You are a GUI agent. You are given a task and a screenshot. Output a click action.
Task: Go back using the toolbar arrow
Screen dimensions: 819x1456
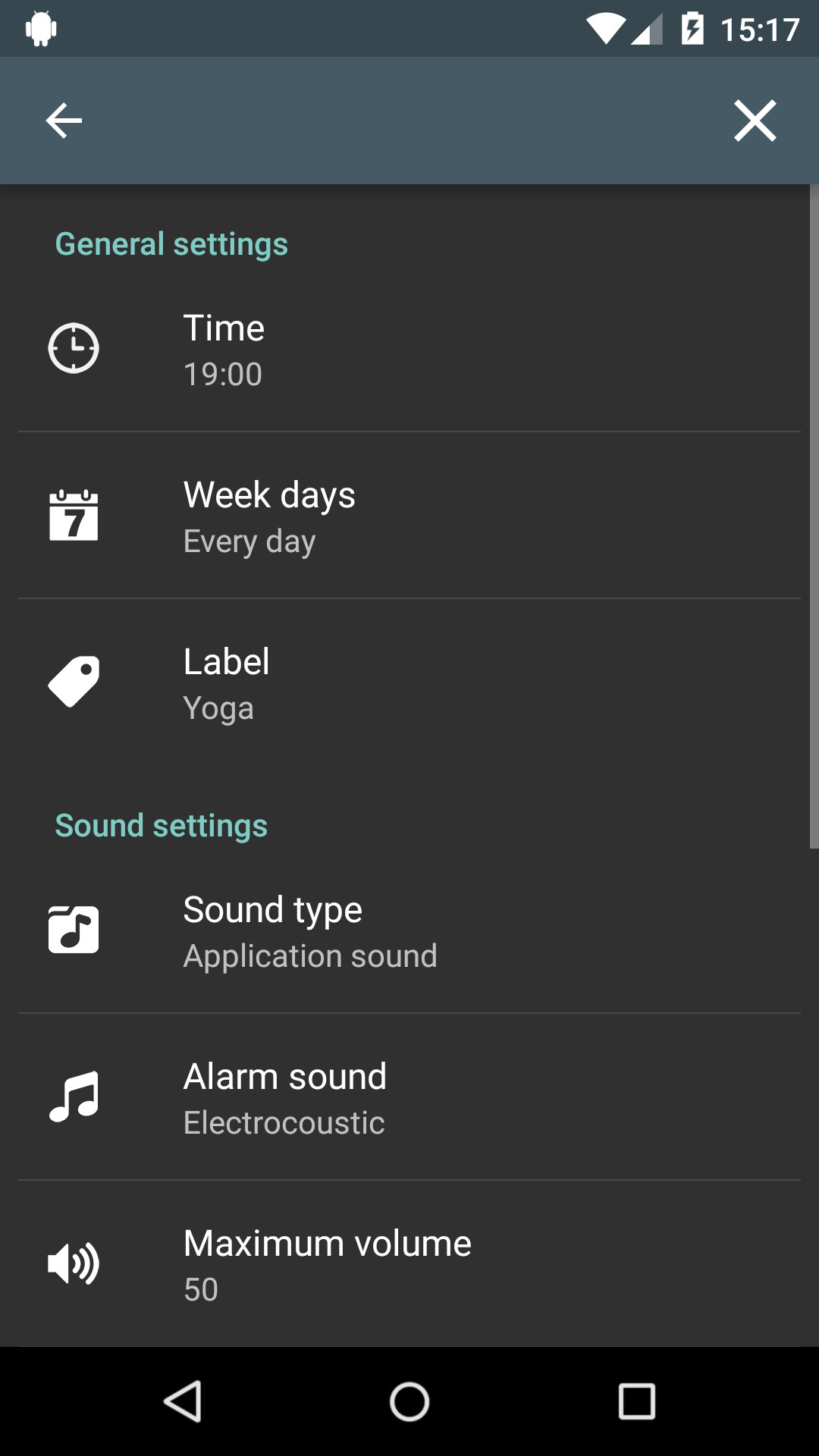[64, 121]
